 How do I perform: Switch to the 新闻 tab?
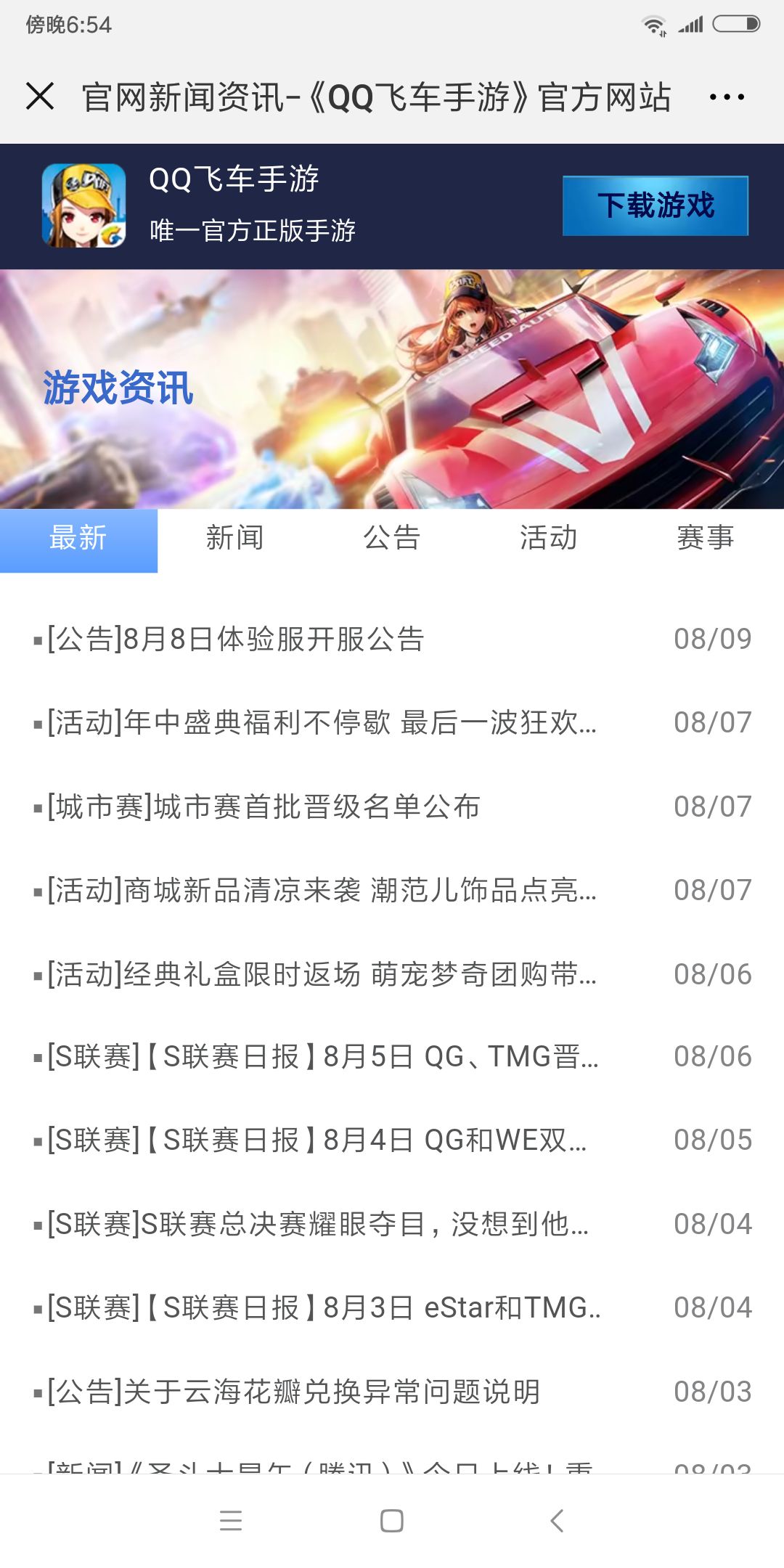(234, 539)
